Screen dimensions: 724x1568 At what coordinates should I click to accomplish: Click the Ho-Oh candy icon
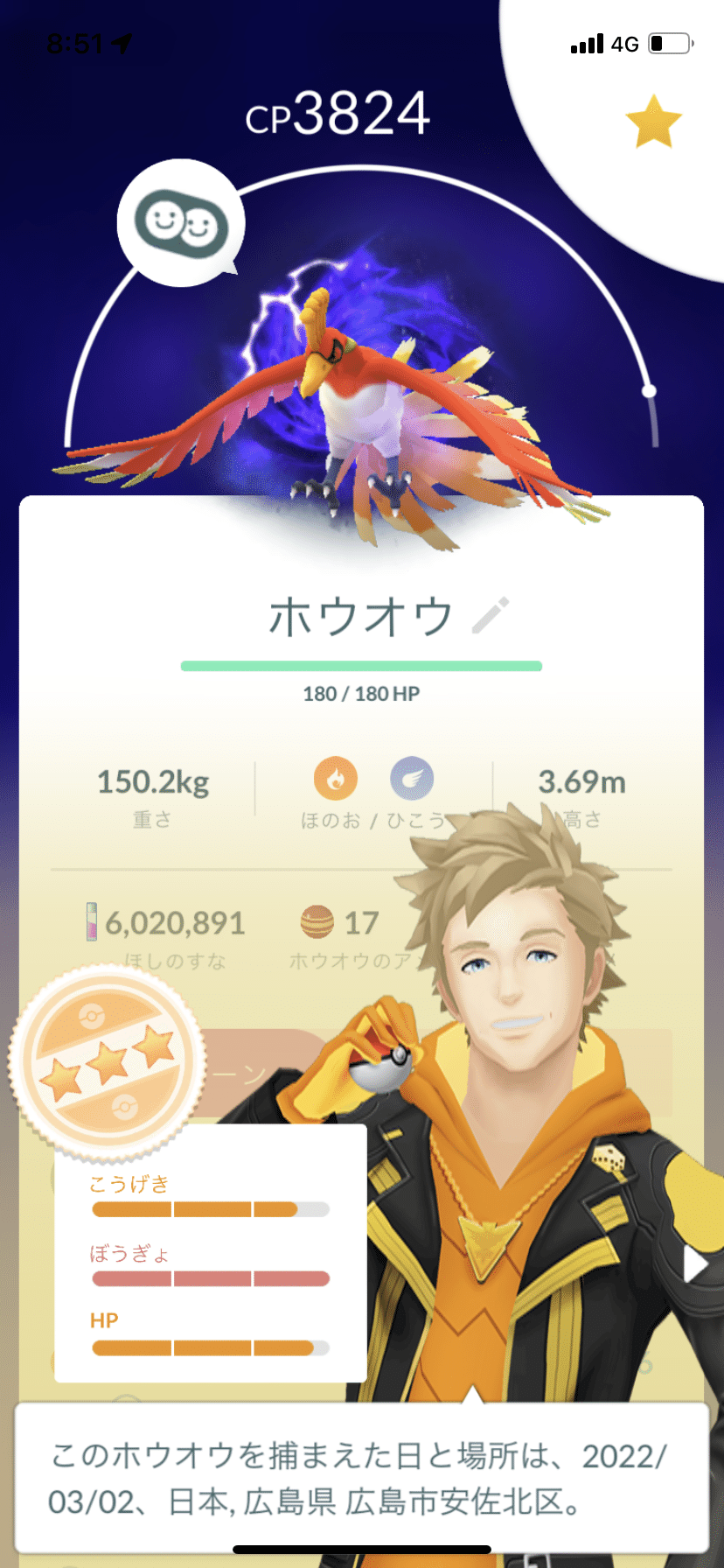click(x=319, y=921)
